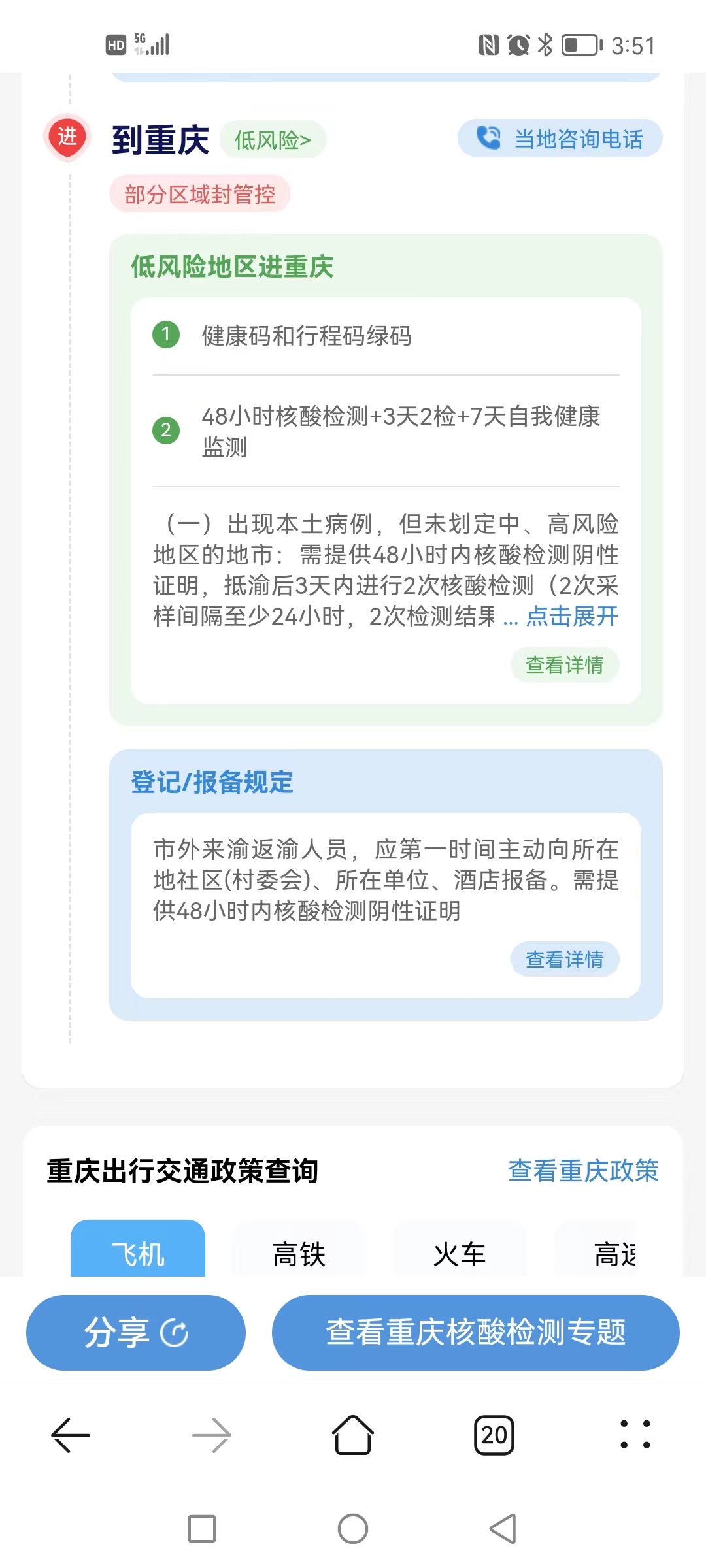Screen dimensions: 706x1568
Task: Expand the policy text with 点击展开
Action: click(572, 616)
